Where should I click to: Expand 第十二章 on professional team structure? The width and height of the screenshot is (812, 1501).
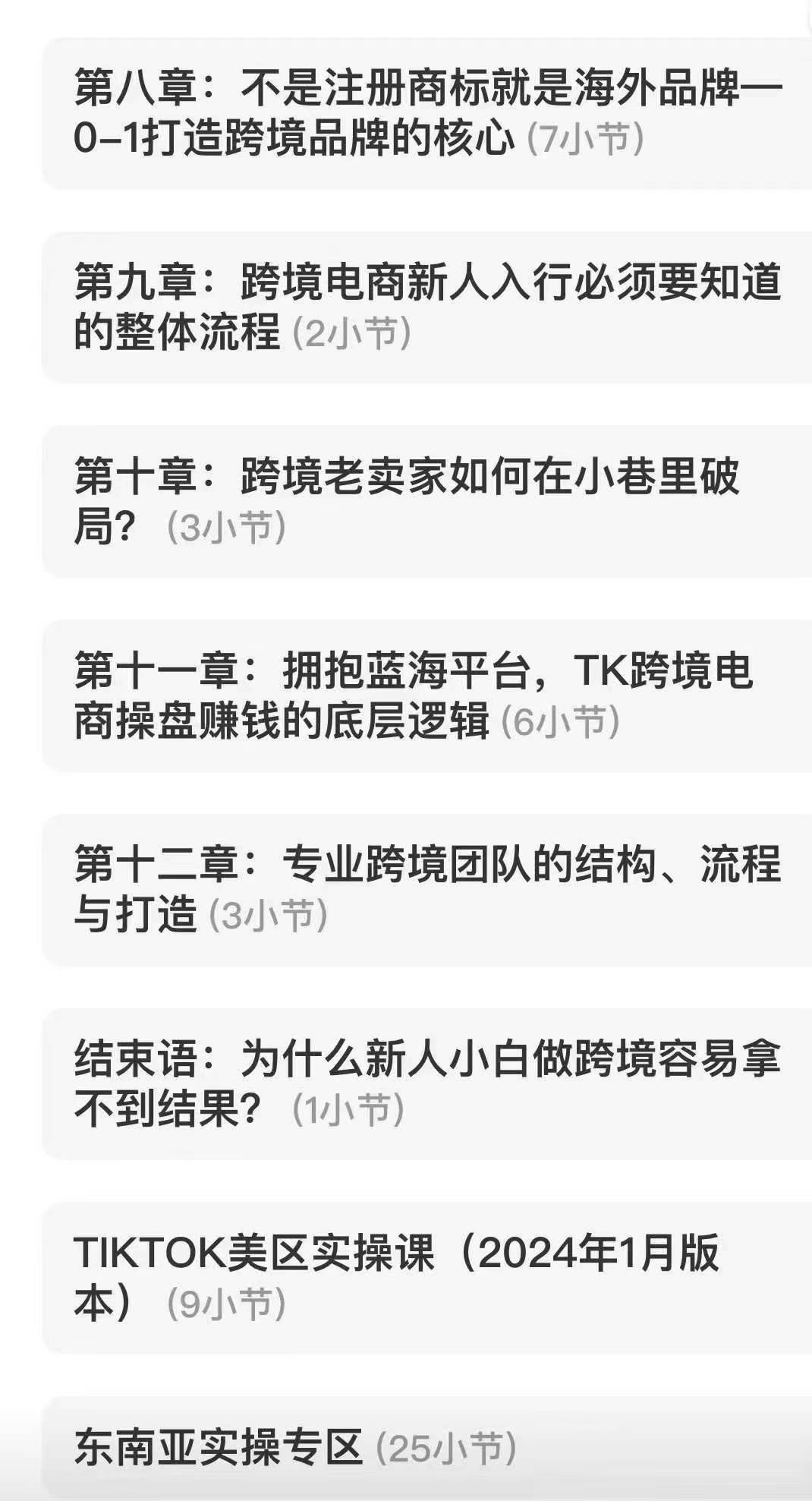pyautogui.click(x=426, y=890)
